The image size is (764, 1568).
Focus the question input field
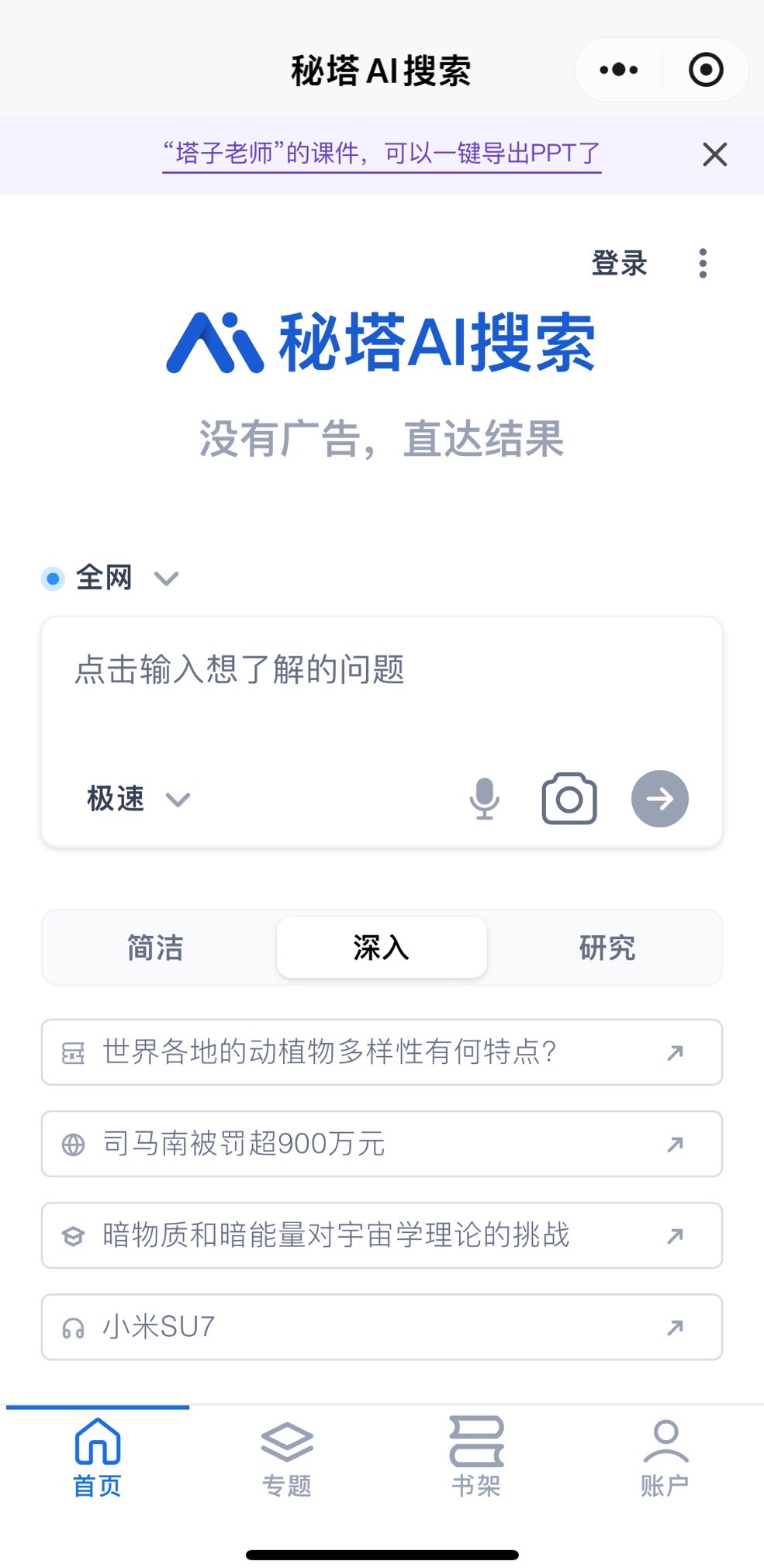coord(382,690)
